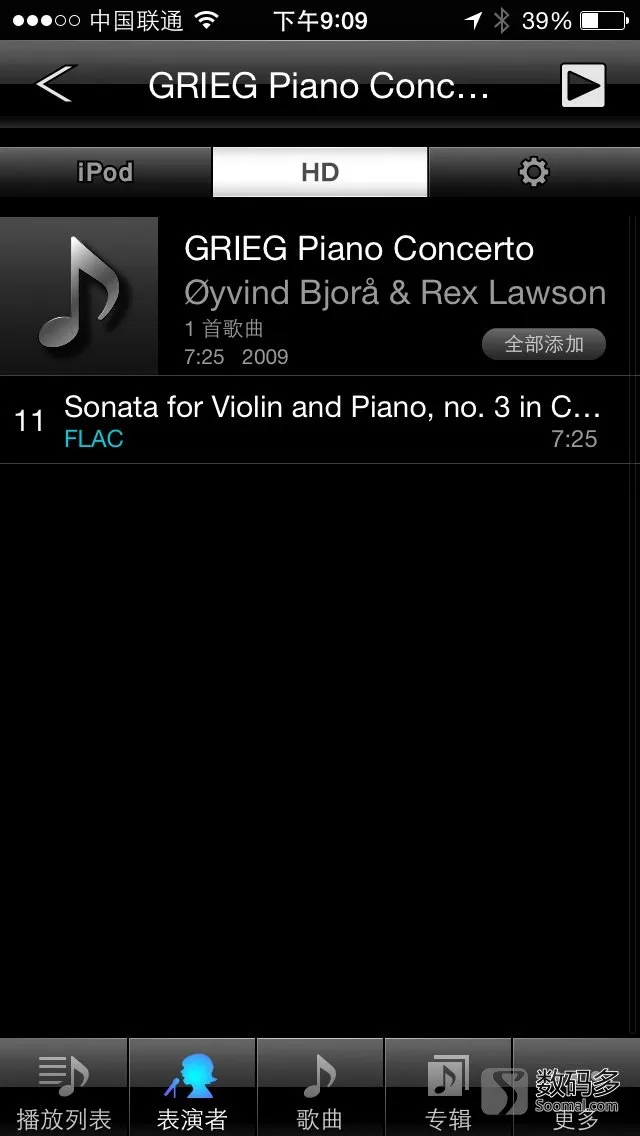Tap the 全部添加 button
The height and width of the screenshot is (1136, 640).
[x=544, y=344]
